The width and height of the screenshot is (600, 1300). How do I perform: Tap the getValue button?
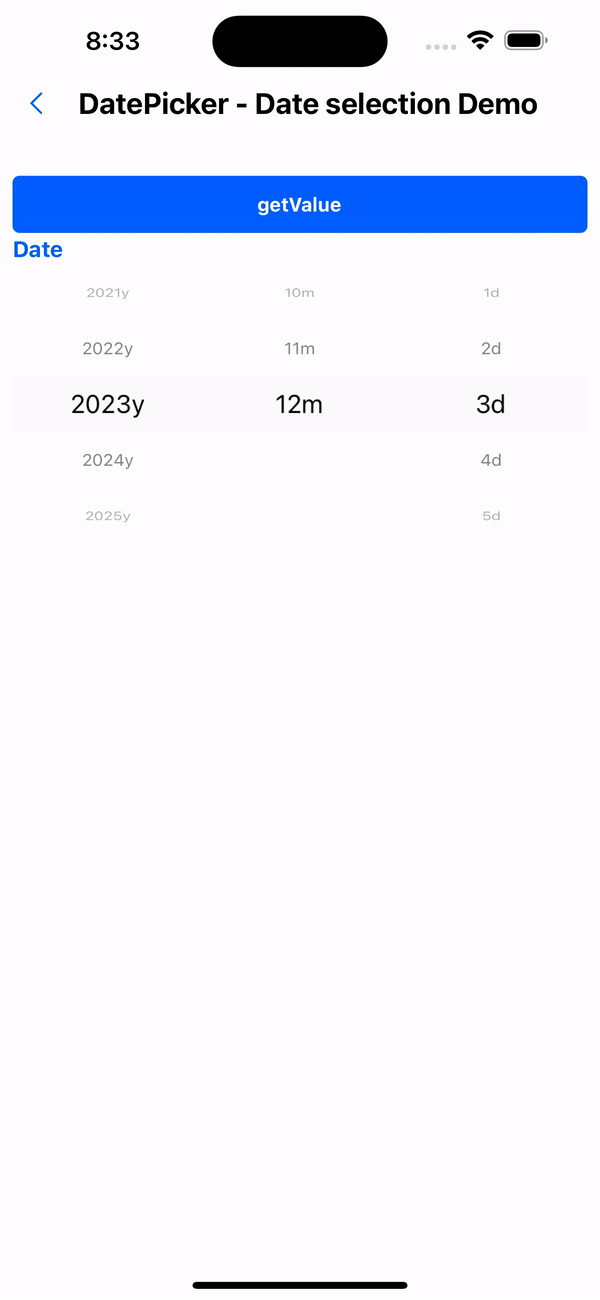click(300, 205)
